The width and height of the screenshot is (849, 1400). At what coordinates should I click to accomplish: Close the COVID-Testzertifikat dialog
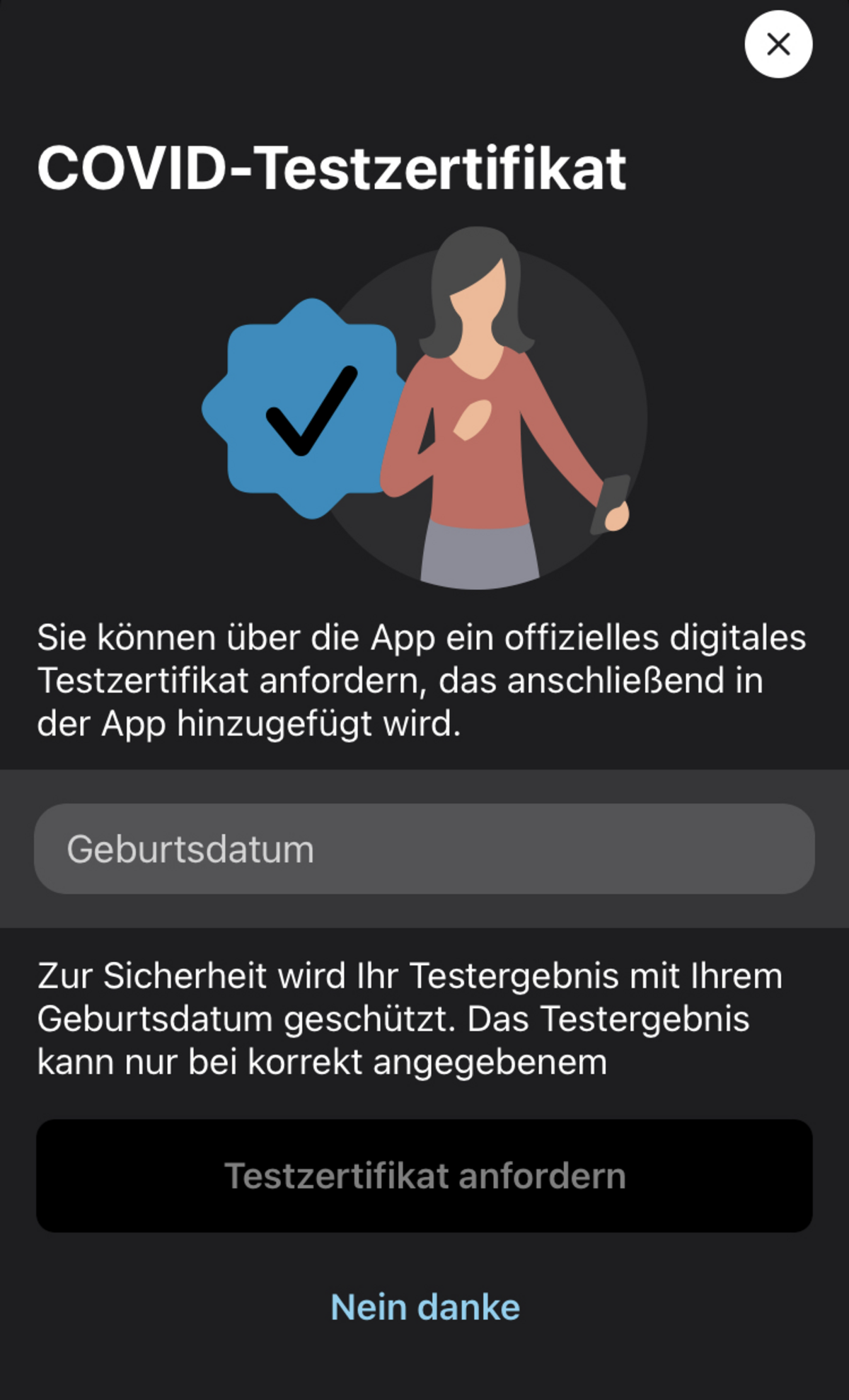tap(778, 44)
